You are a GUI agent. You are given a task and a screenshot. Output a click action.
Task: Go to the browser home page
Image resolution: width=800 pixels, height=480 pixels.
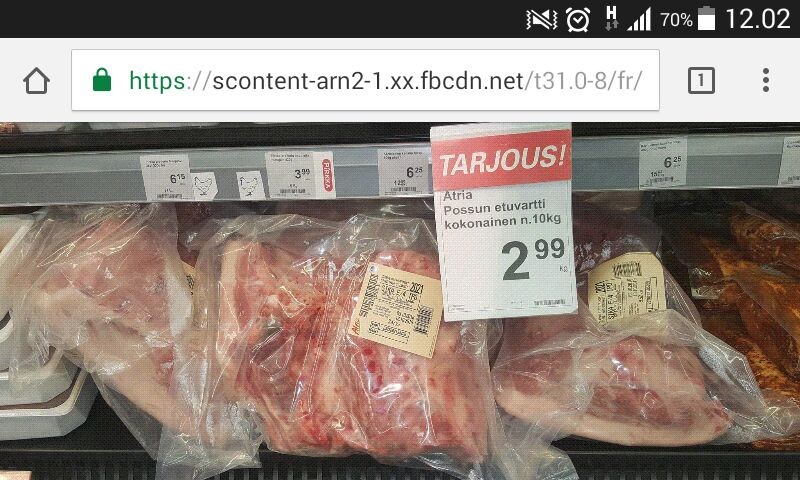36,81
